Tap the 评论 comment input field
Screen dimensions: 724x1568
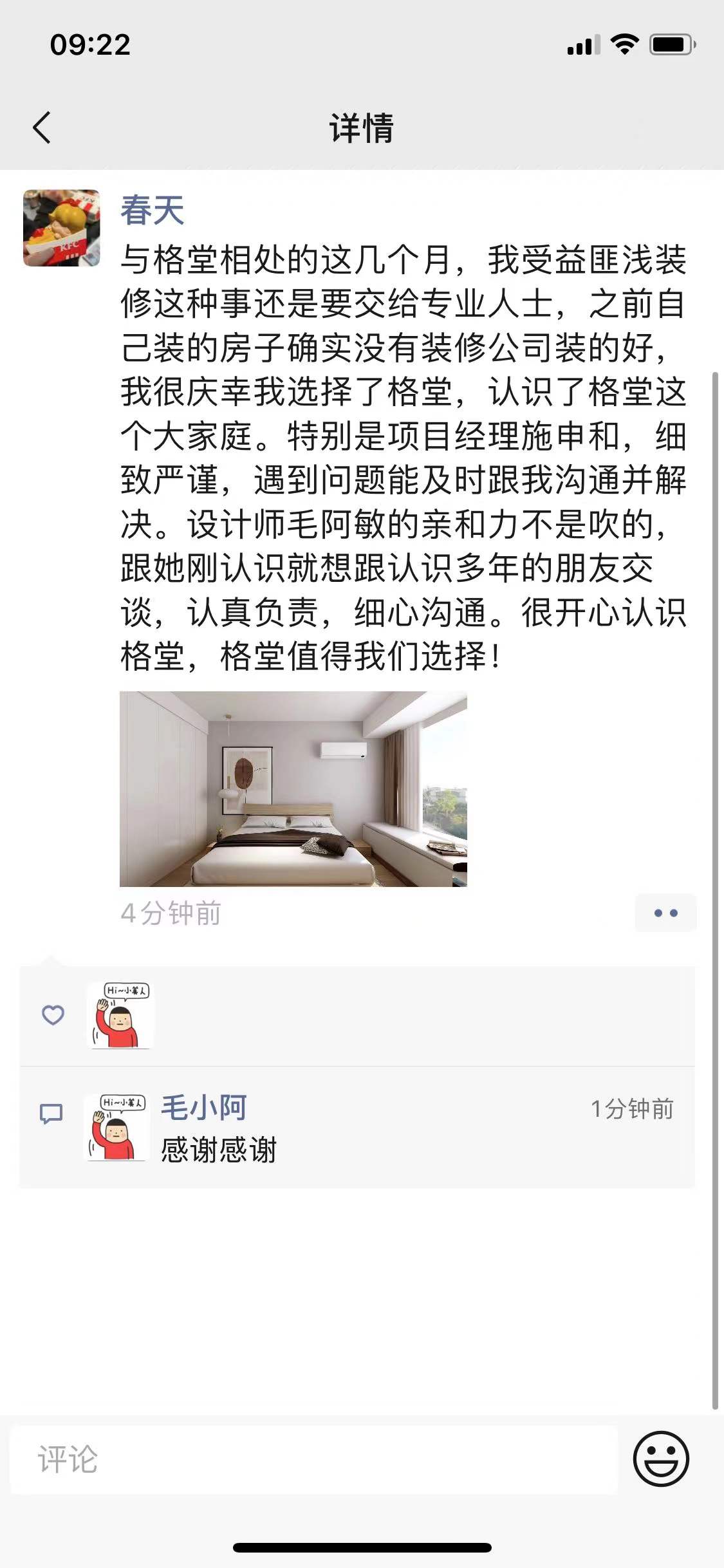click(313, 1459)
